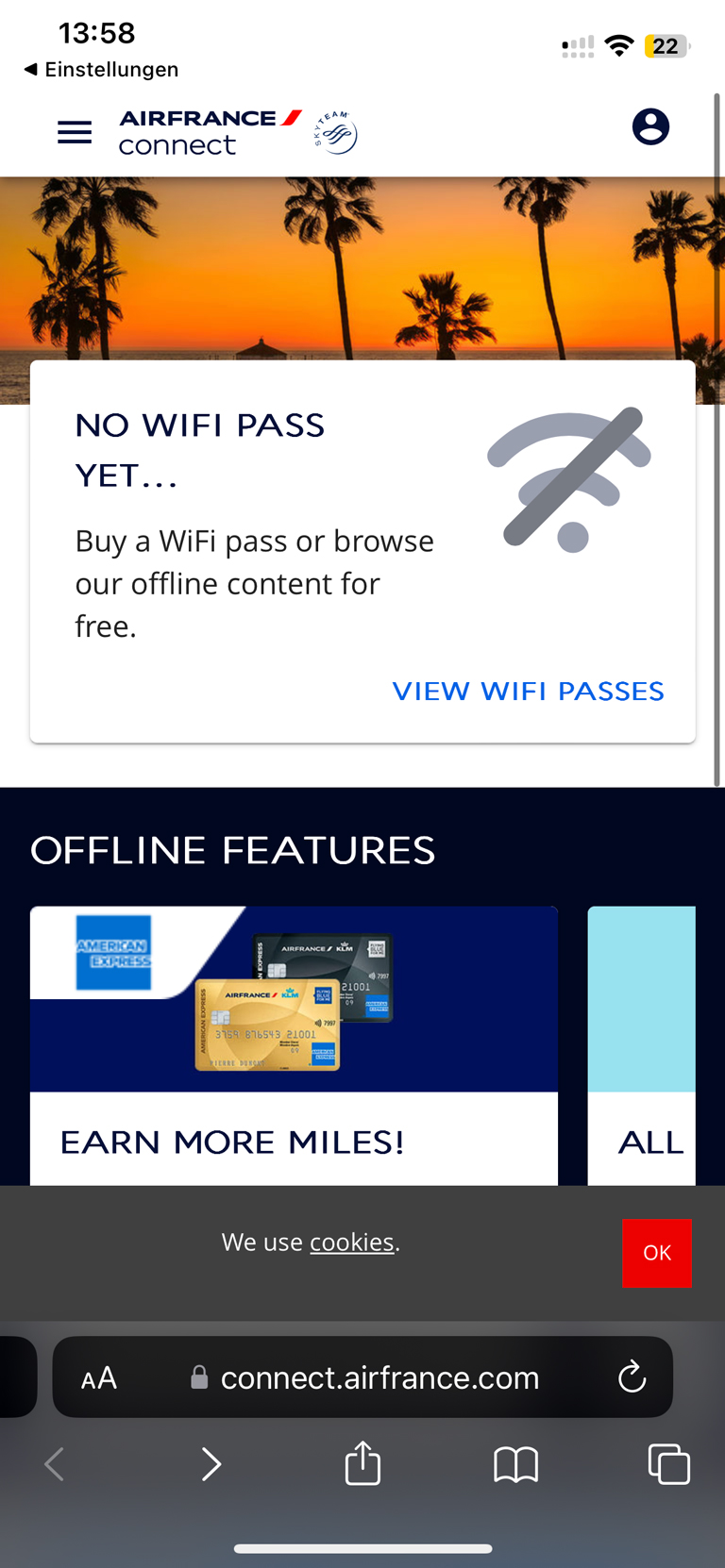Screen dimensions: 725x1568
Task: View WiFi passes
Action: (528, 692)
